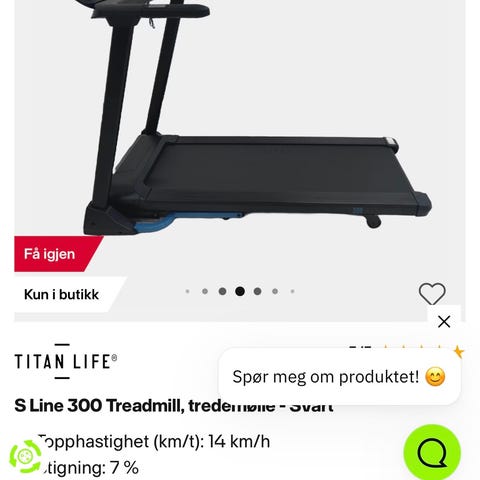
Task: Add the treadmill to favorites with the heart
Action: pos(432,294)
